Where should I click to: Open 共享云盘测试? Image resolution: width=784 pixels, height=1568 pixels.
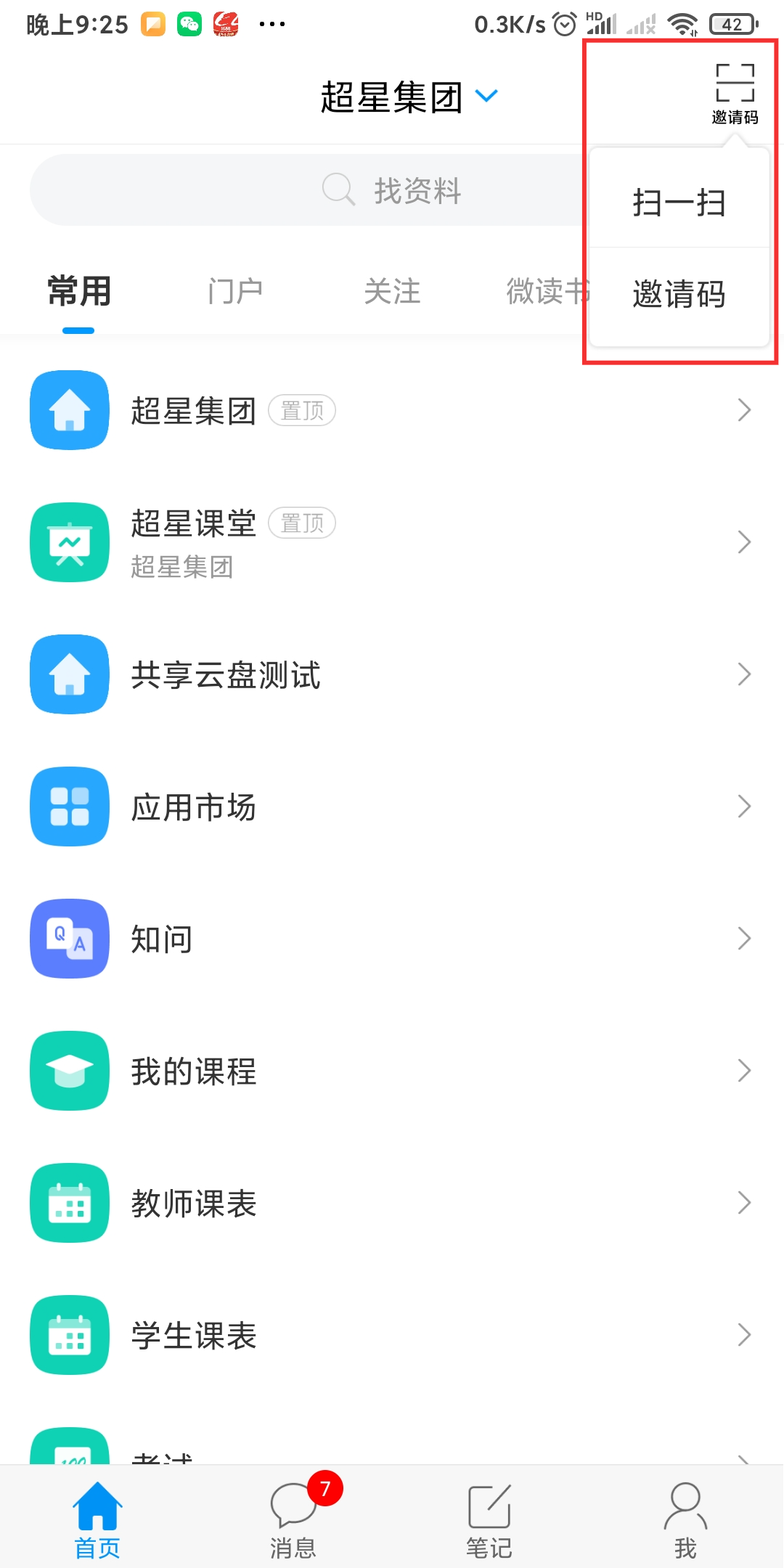click(392, 674)
